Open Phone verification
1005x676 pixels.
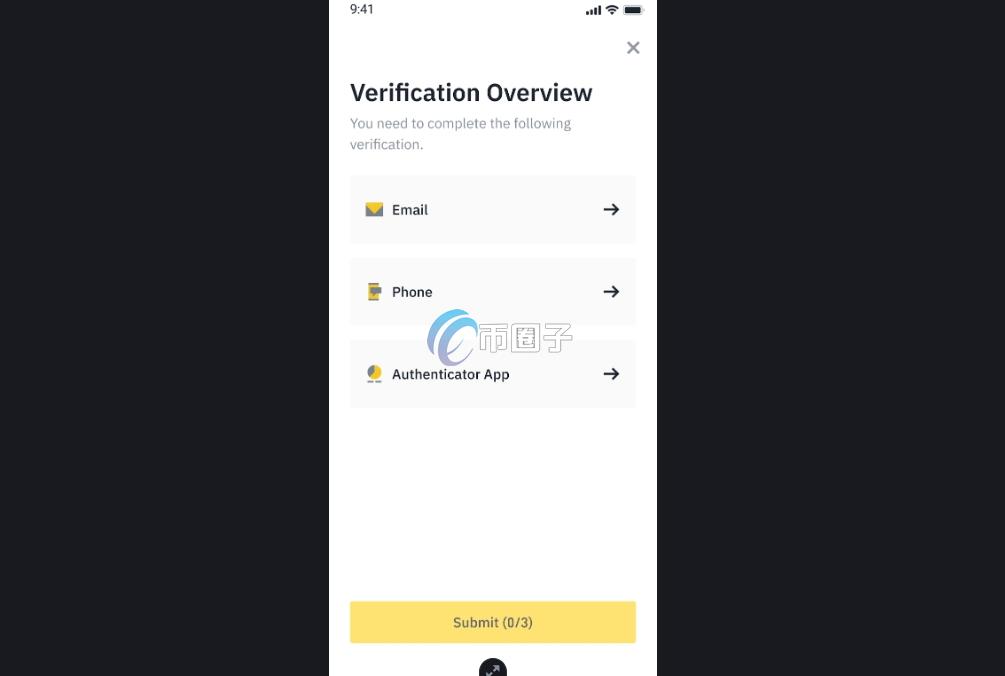click(x=492, y=292)
